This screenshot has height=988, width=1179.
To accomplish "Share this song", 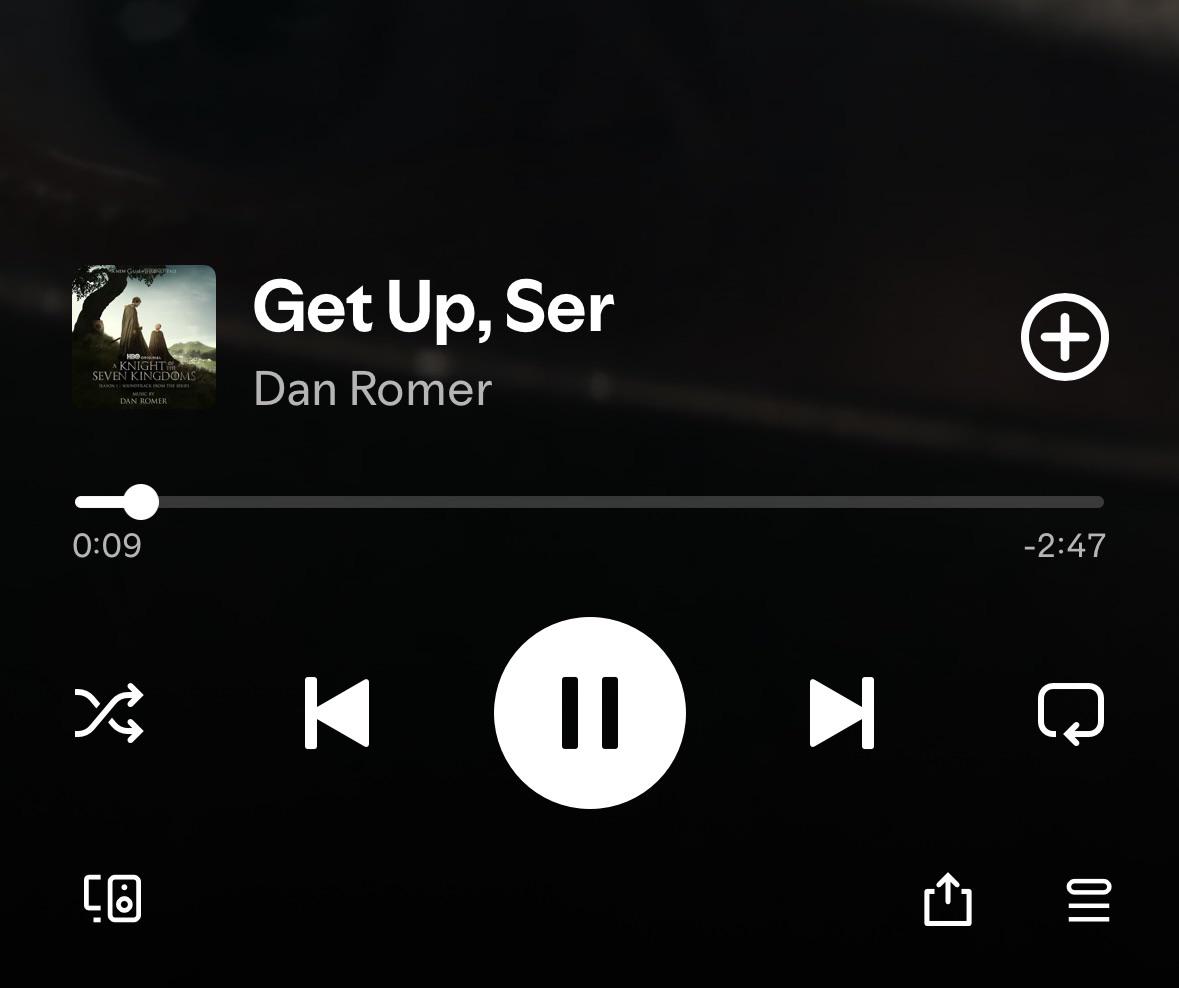I will (947, 900).
